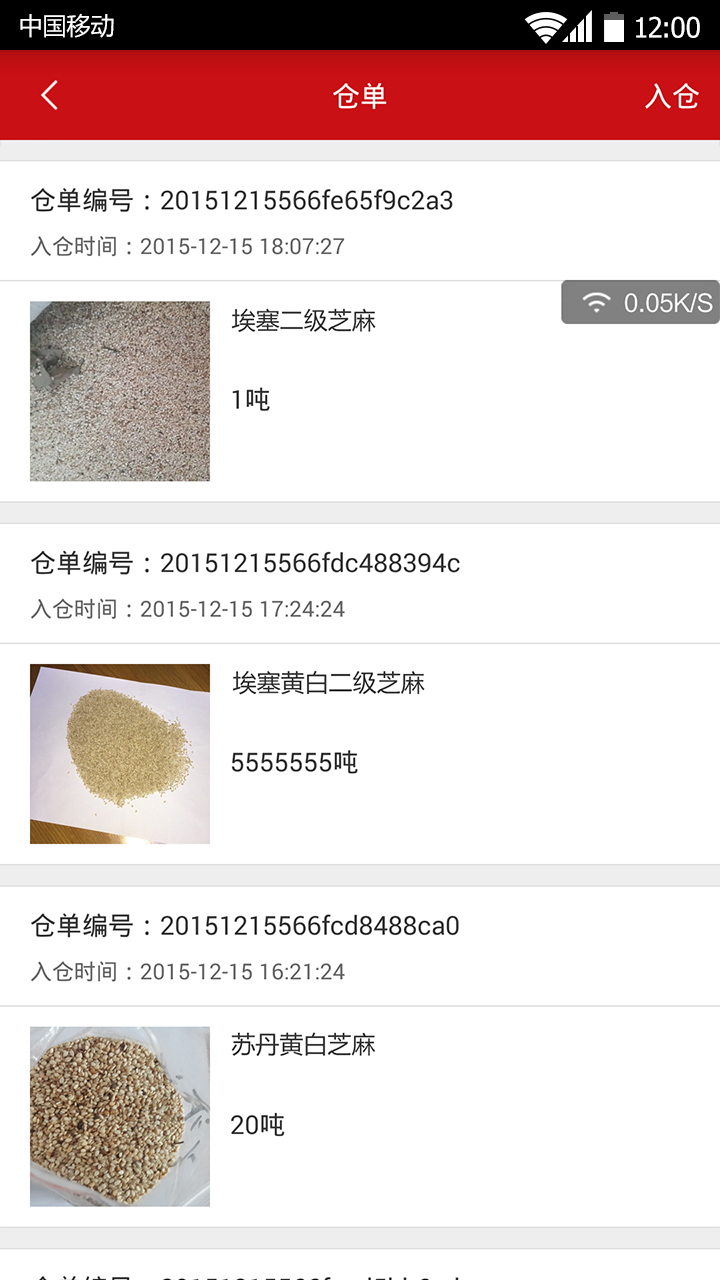Open the 苏丹黄白芝麻 20吨 warehouse receipt
This screenshot has width=720, height=1280.
click(x=360, y=1057)
